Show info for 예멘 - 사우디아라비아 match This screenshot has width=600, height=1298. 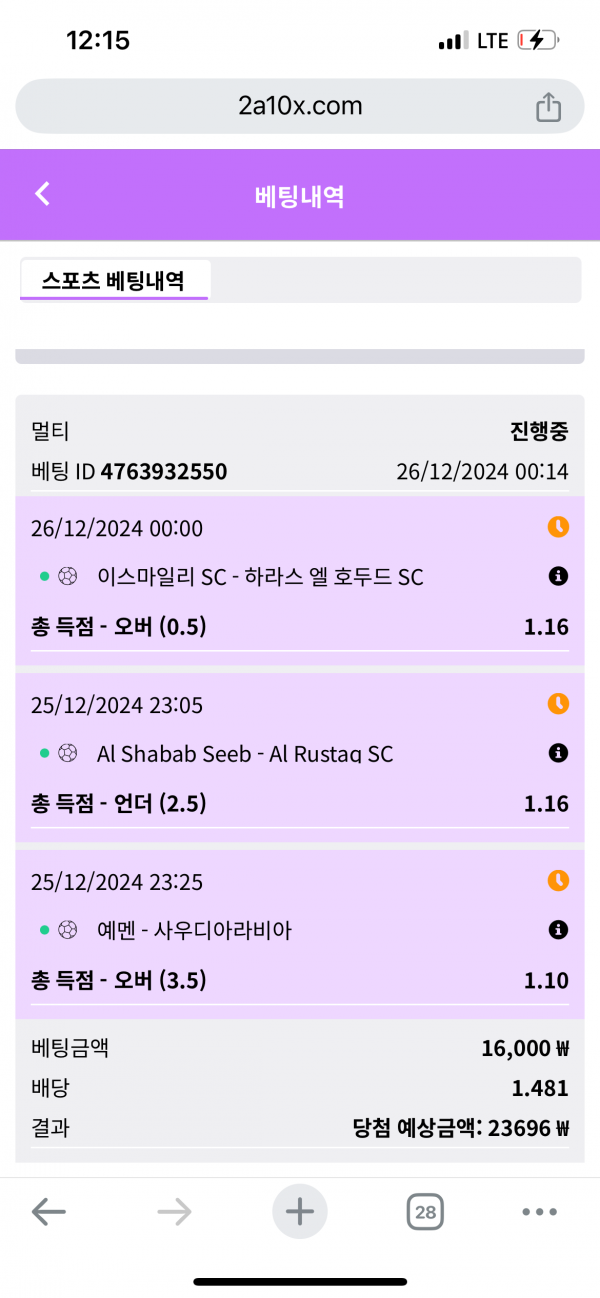pos(558,930)
